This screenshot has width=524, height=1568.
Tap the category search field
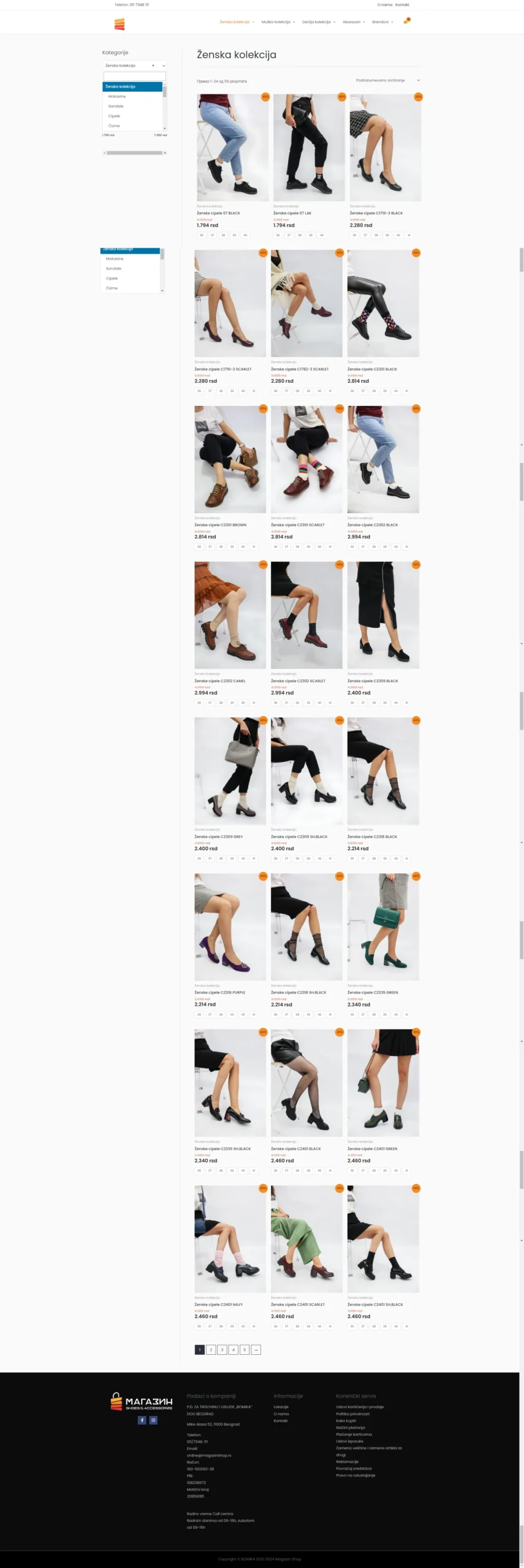(x=134, y=77)
